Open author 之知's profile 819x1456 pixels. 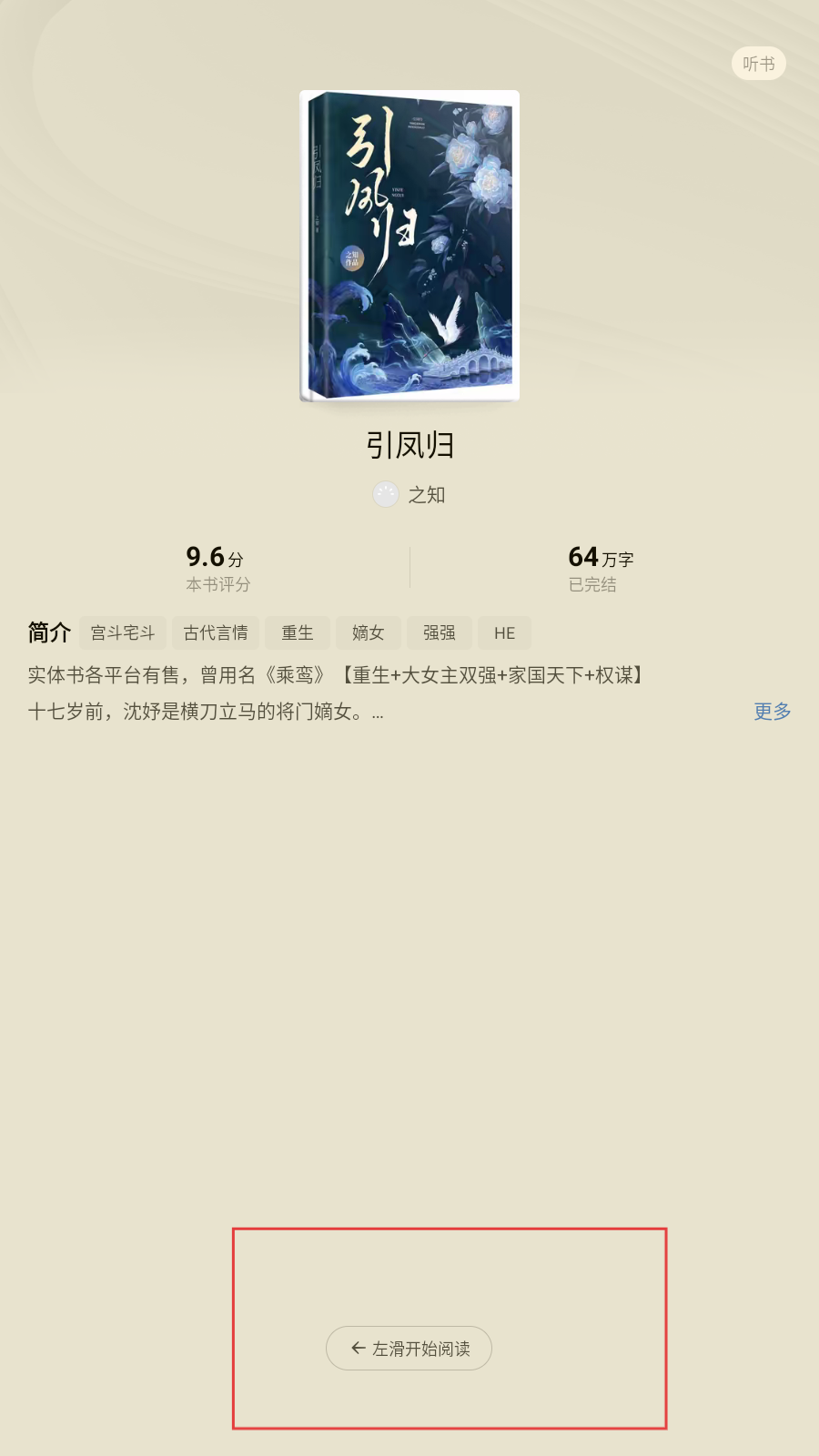[x=409, y=495]
